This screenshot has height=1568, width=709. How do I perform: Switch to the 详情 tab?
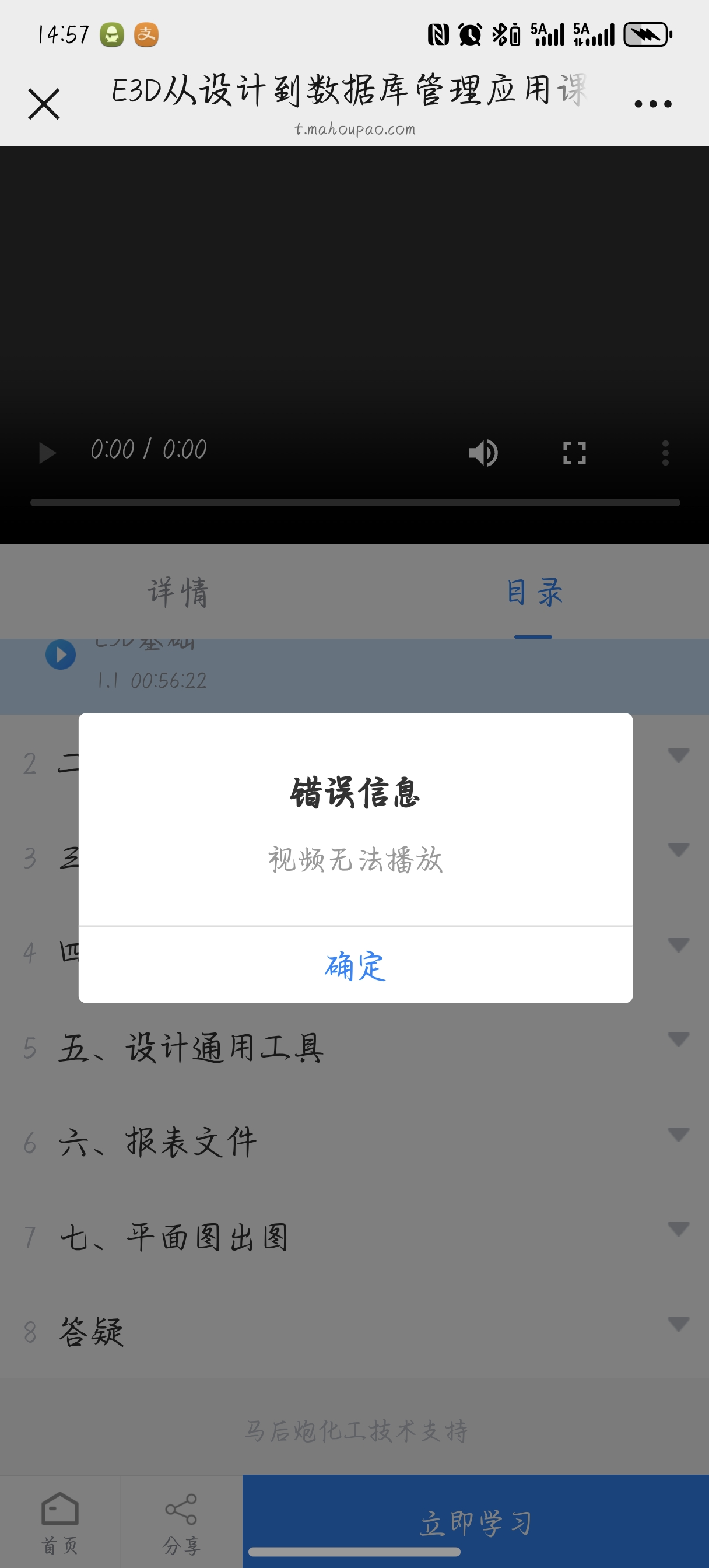coord(178,591)
